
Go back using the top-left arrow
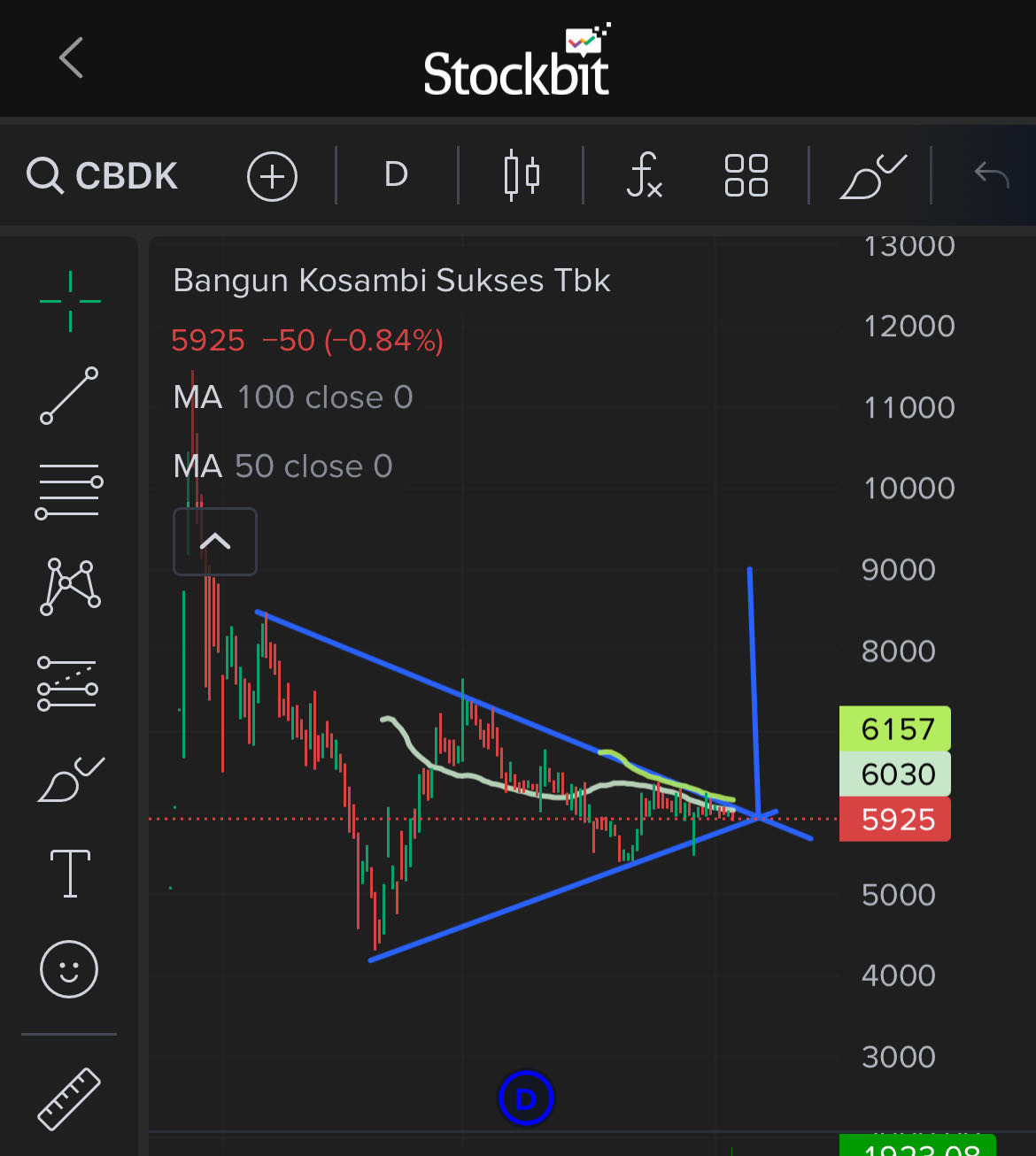[x=71, y=58]
